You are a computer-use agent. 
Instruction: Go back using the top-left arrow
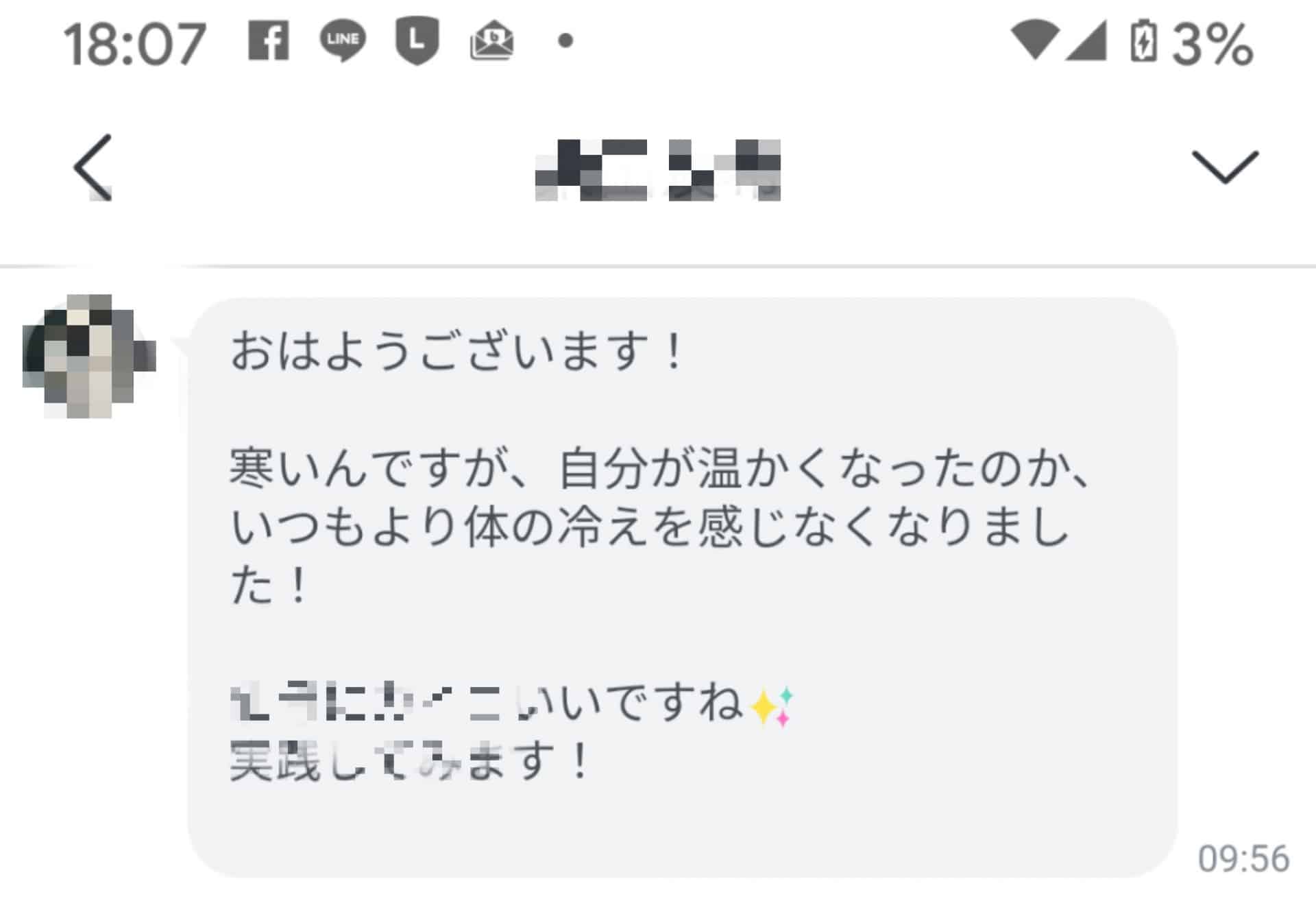pyautogui.click(x=93, y=167)
